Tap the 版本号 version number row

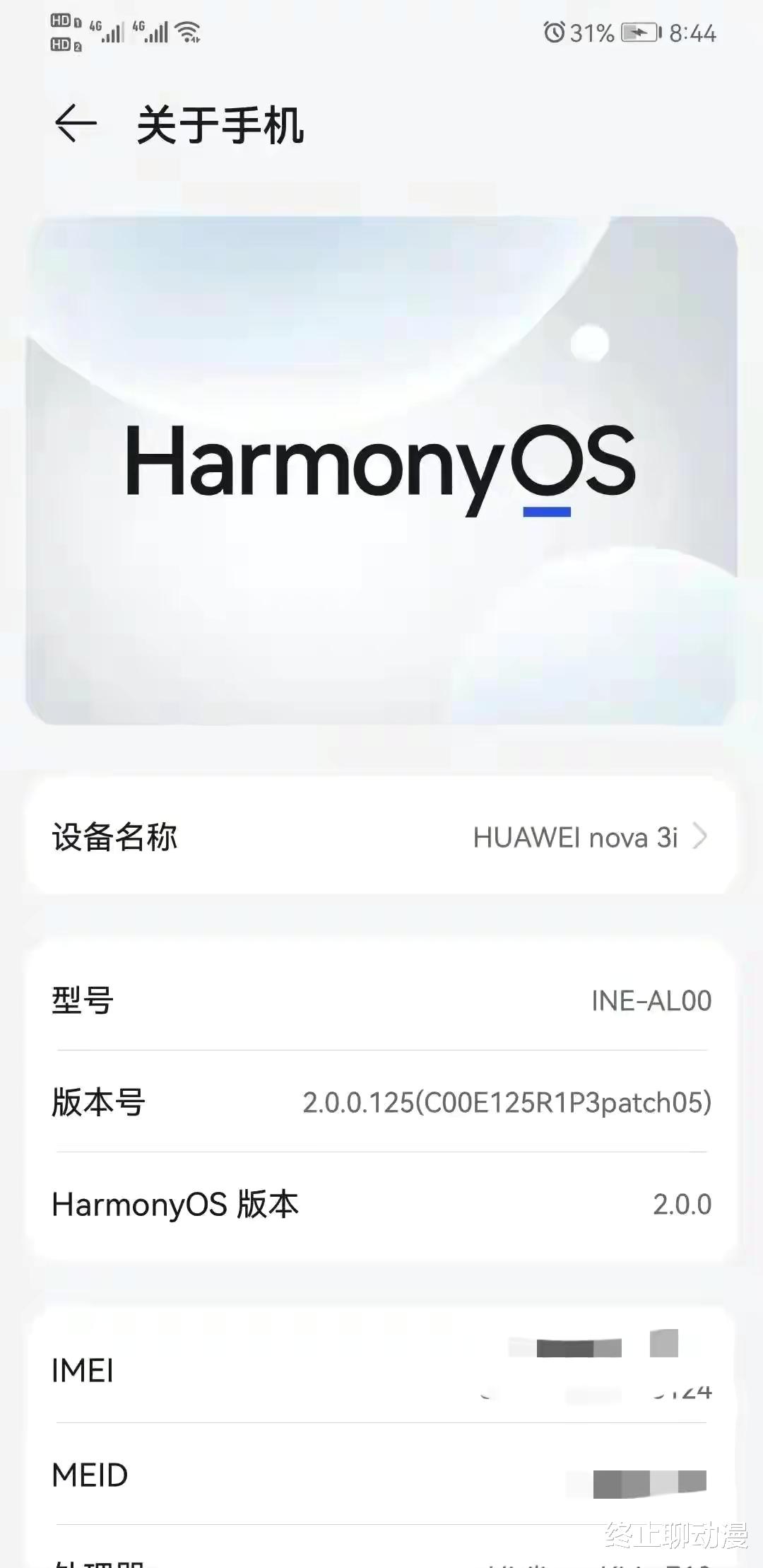point(381,1103)
